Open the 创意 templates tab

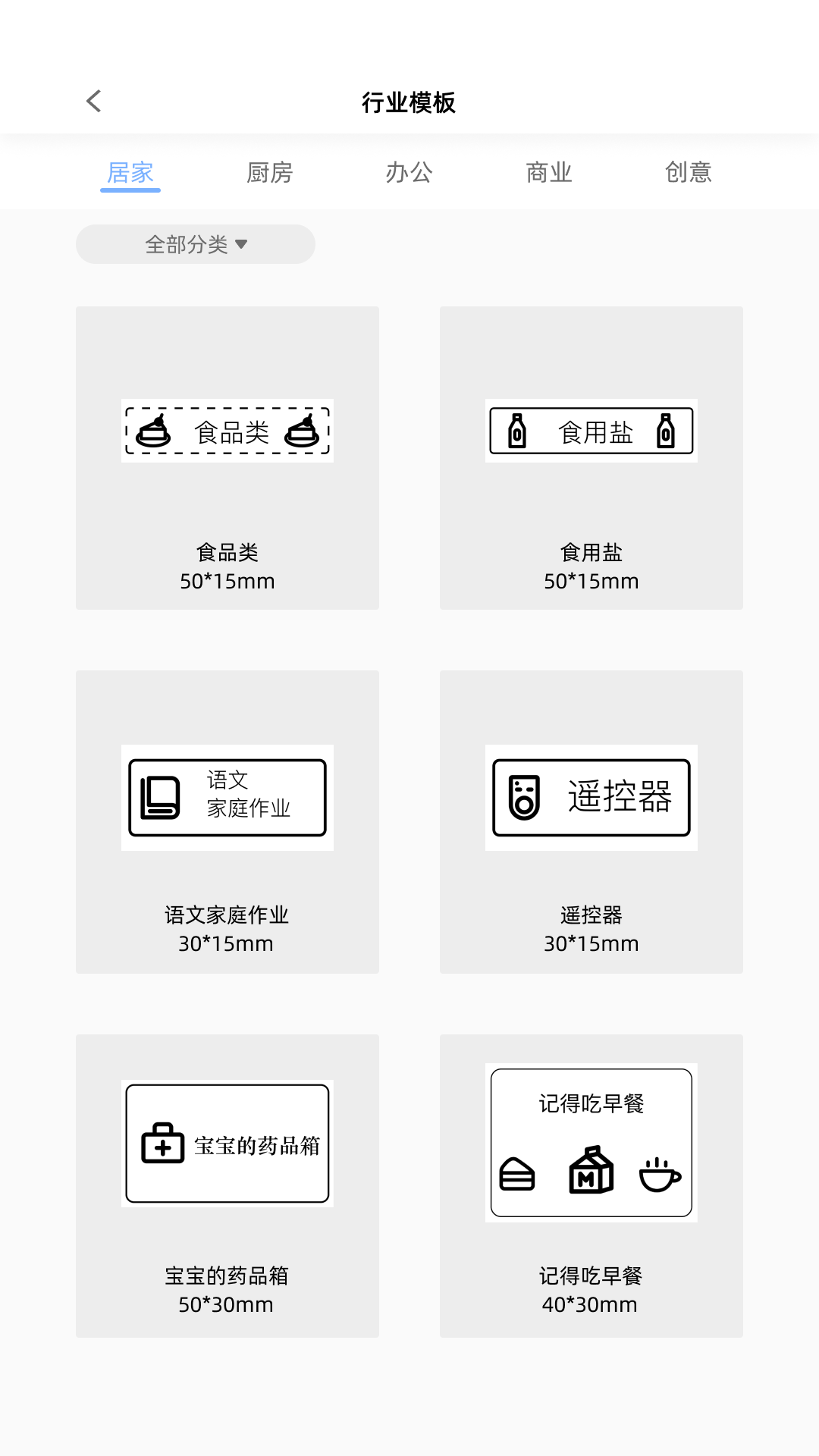tap(689, 172)
